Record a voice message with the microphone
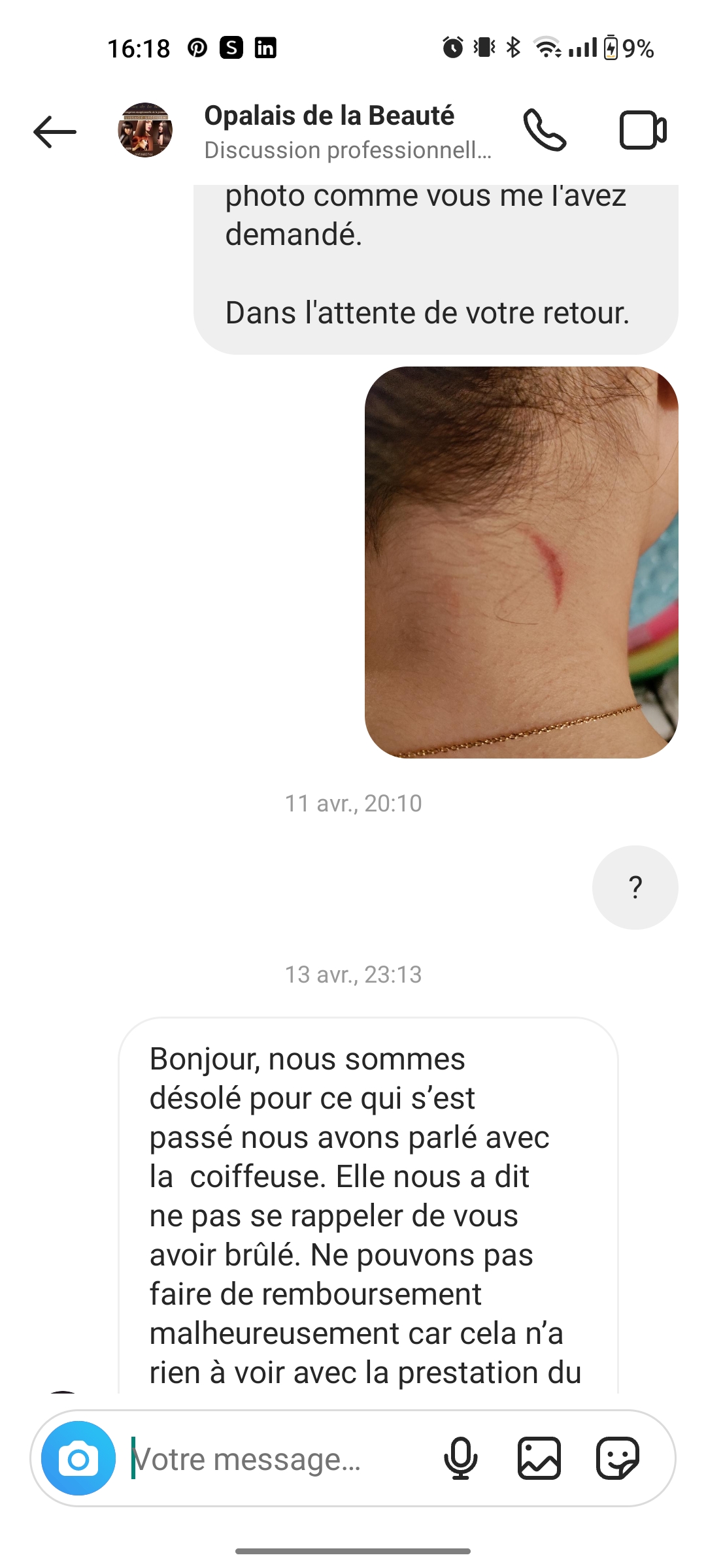 click(461, 1458)
